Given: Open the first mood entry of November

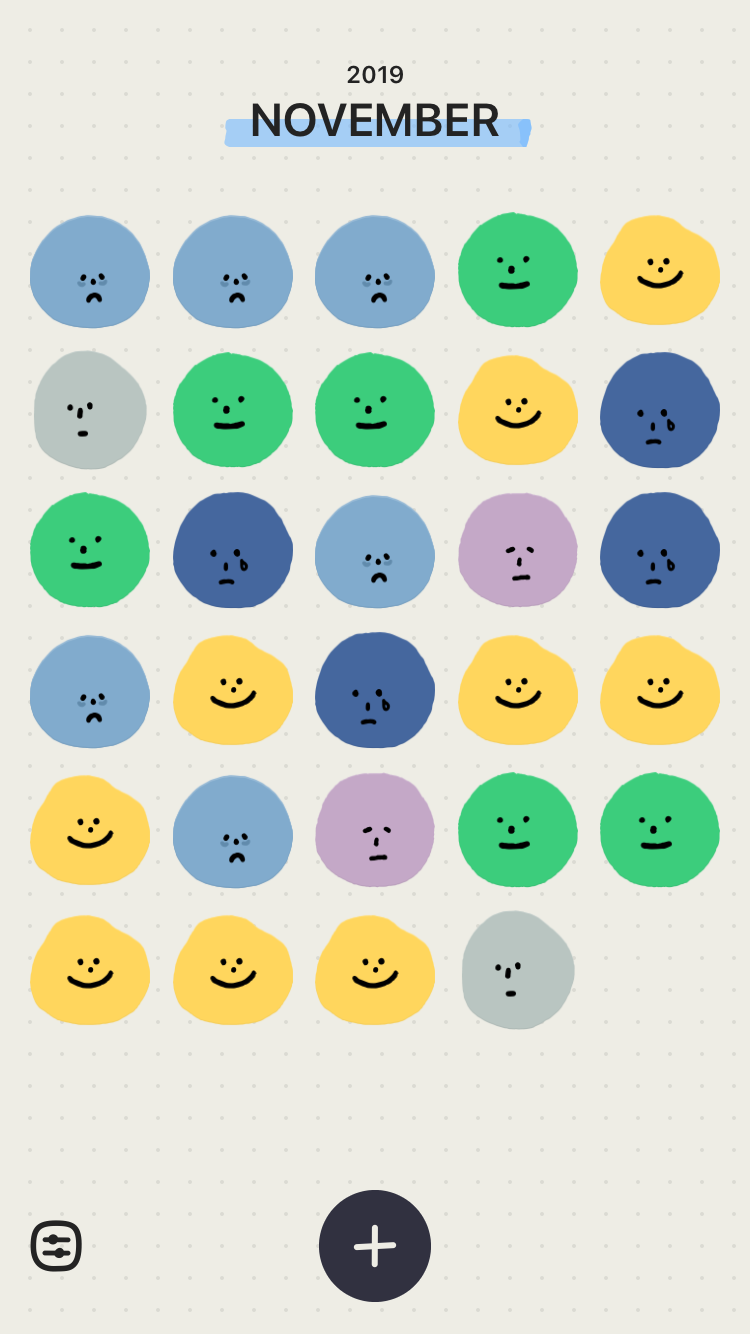Looking at the screenshot, I should point(90,271).
